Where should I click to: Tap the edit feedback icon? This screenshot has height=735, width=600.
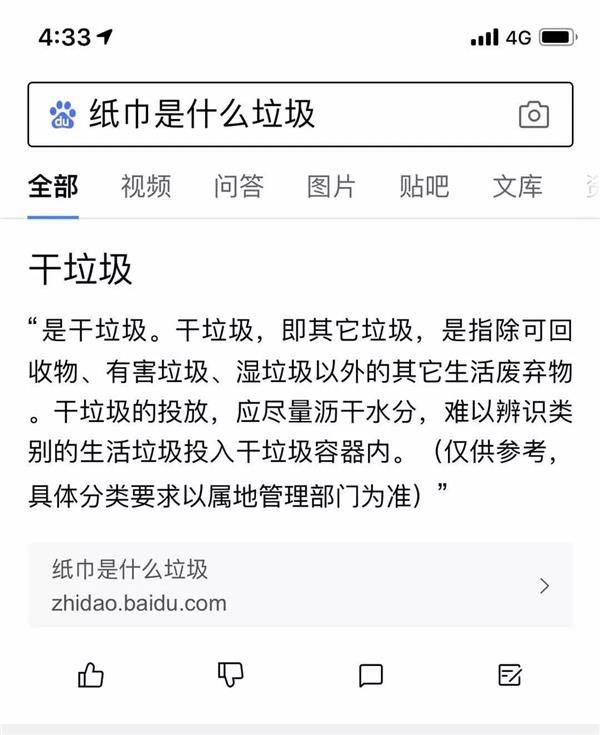(x=510, y=676)
